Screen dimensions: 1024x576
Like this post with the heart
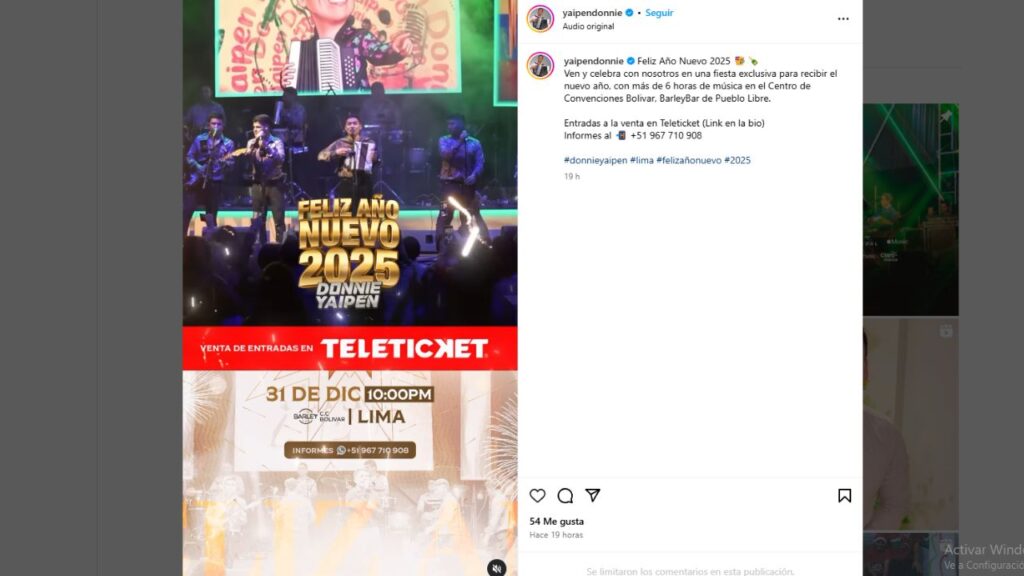(x=537, y=495)
